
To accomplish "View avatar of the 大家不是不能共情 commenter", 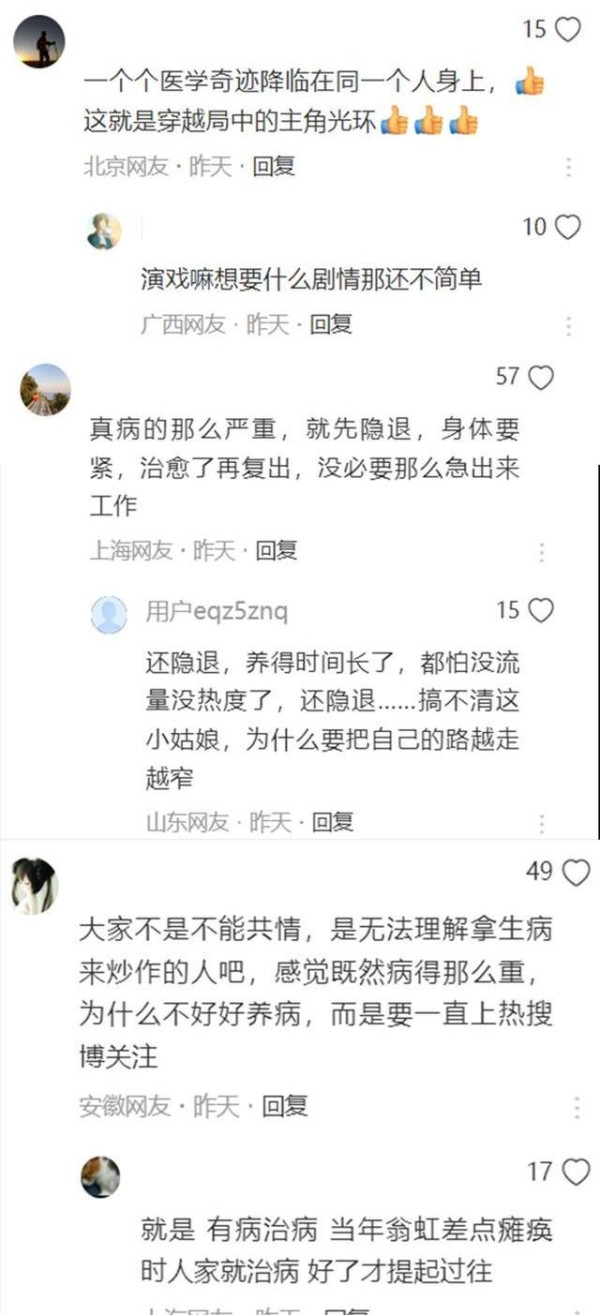I will pyautogui.click(x=35, y=886).
